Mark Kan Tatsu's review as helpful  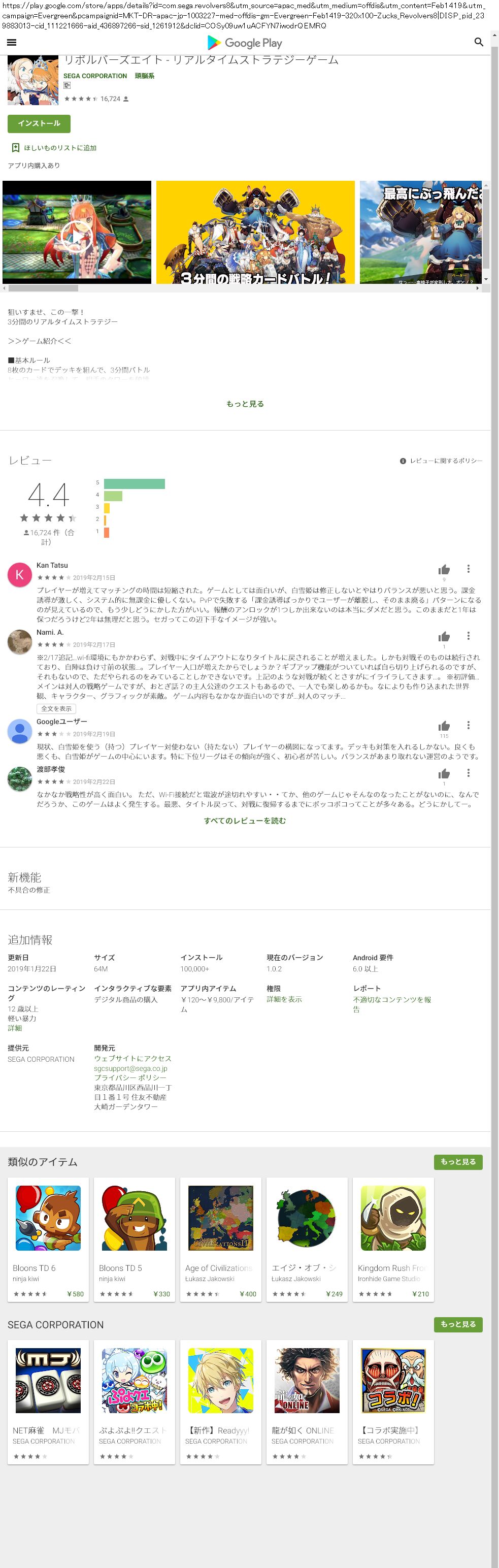pos(444,570)
